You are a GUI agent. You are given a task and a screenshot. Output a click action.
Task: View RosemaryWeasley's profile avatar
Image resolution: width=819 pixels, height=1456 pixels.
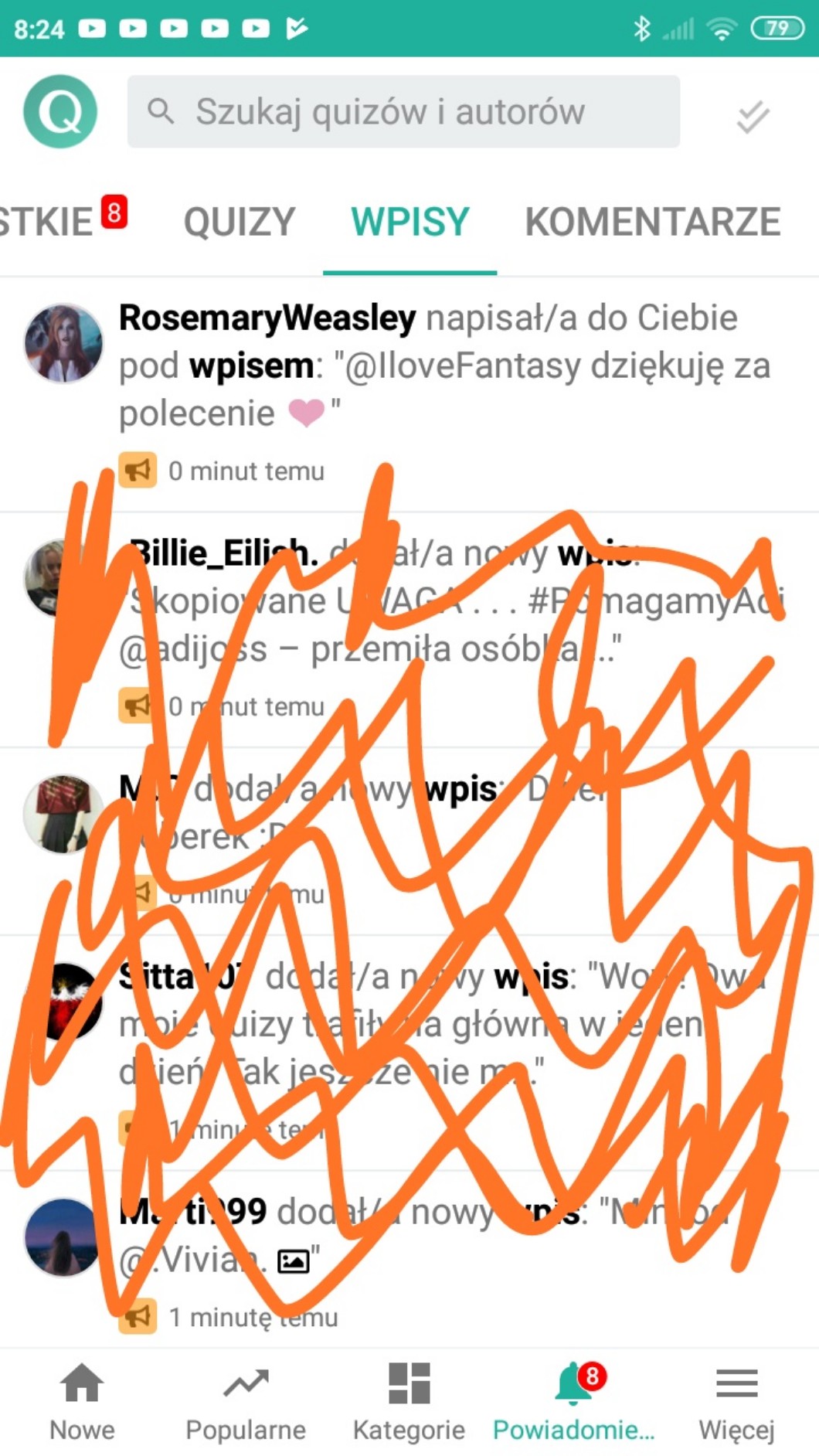[x=63, y=343]
